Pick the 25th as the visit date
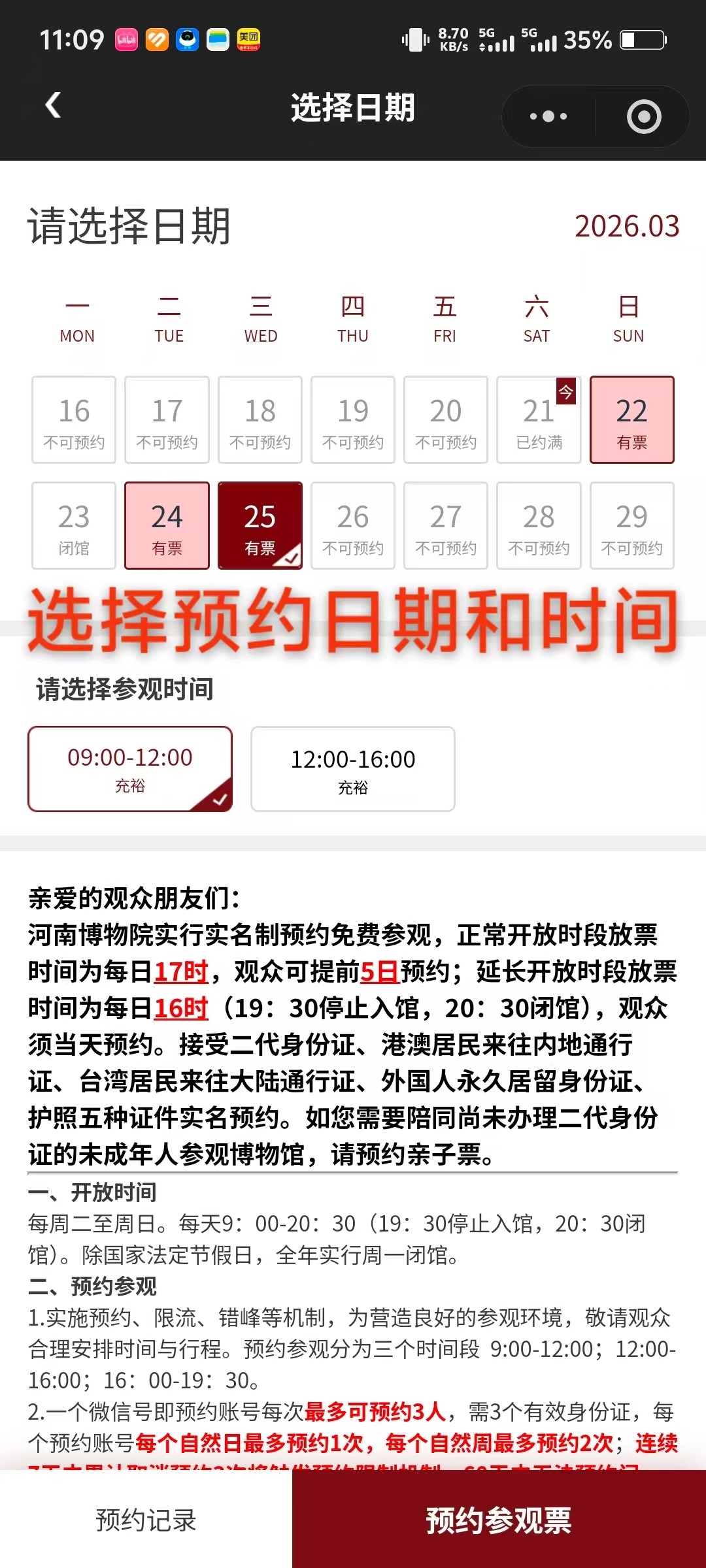Screen dimensions: 706x1568 (x=260, y=526)
